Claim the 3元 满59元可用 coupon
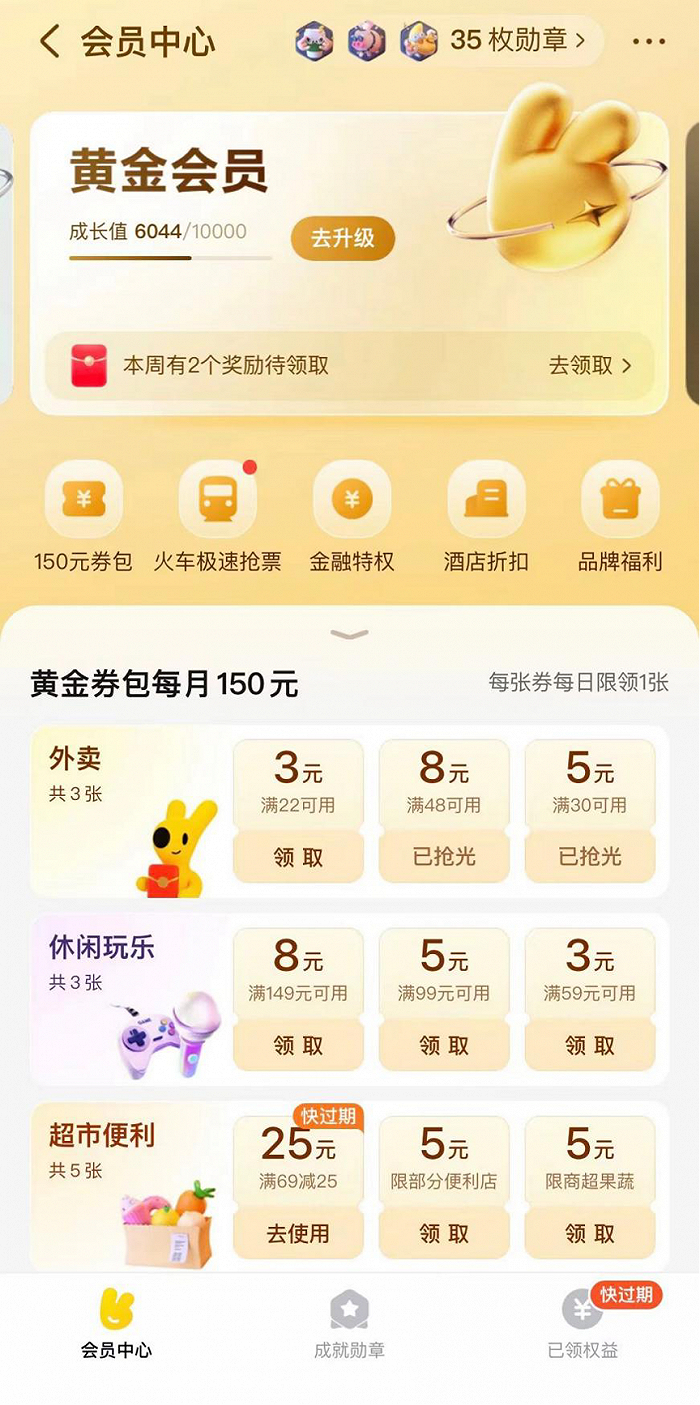700x1405 pixels. tap(590, 1045)
